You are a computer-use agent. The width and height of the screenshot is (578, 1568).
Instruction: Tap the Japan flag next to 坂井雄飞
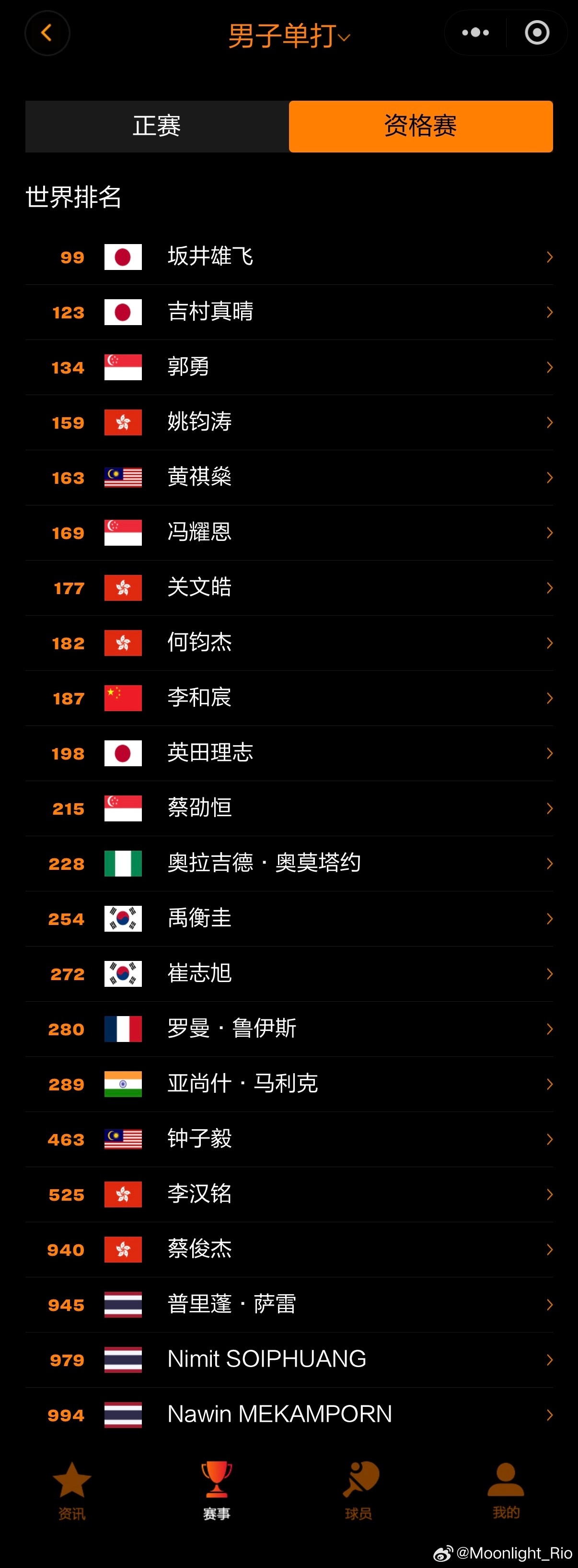tap(124, 256)
